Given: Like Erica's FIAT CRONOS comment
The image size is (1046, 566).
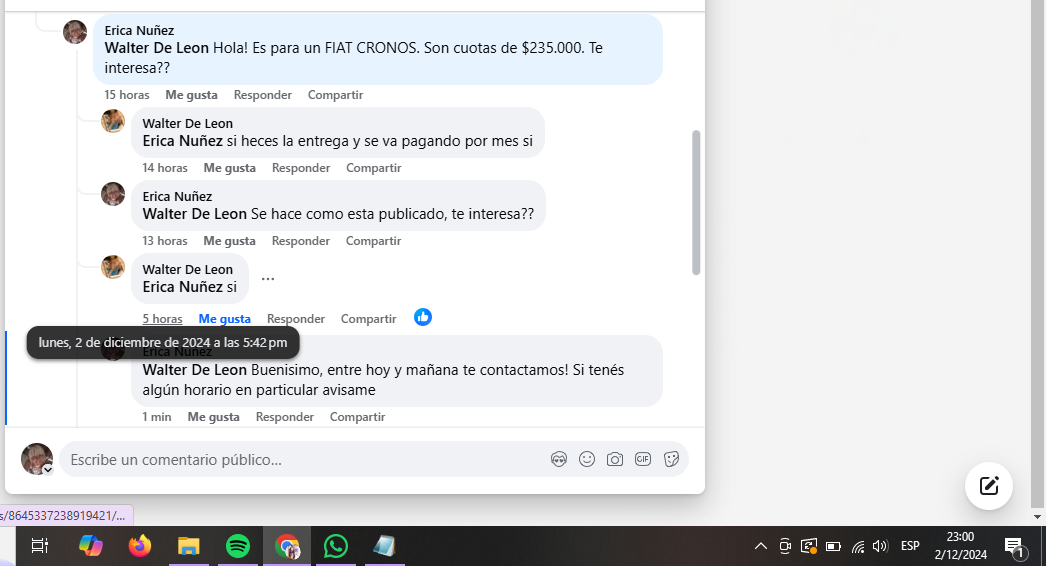Looking at the screenshot, I should coord(191,95).
